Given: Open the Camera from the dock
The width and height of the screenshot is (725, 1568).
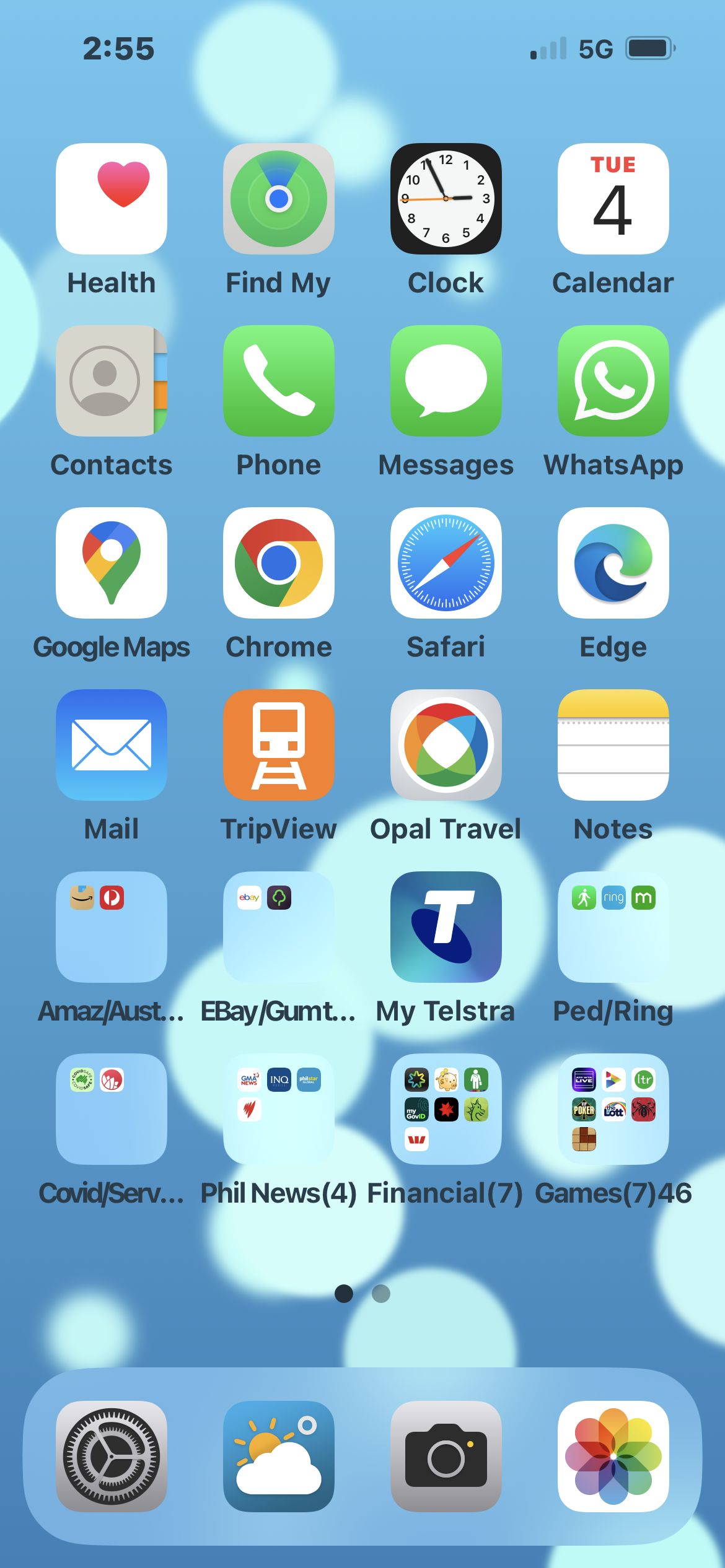Looking at the screenshot, I should tap(446, 1456).
